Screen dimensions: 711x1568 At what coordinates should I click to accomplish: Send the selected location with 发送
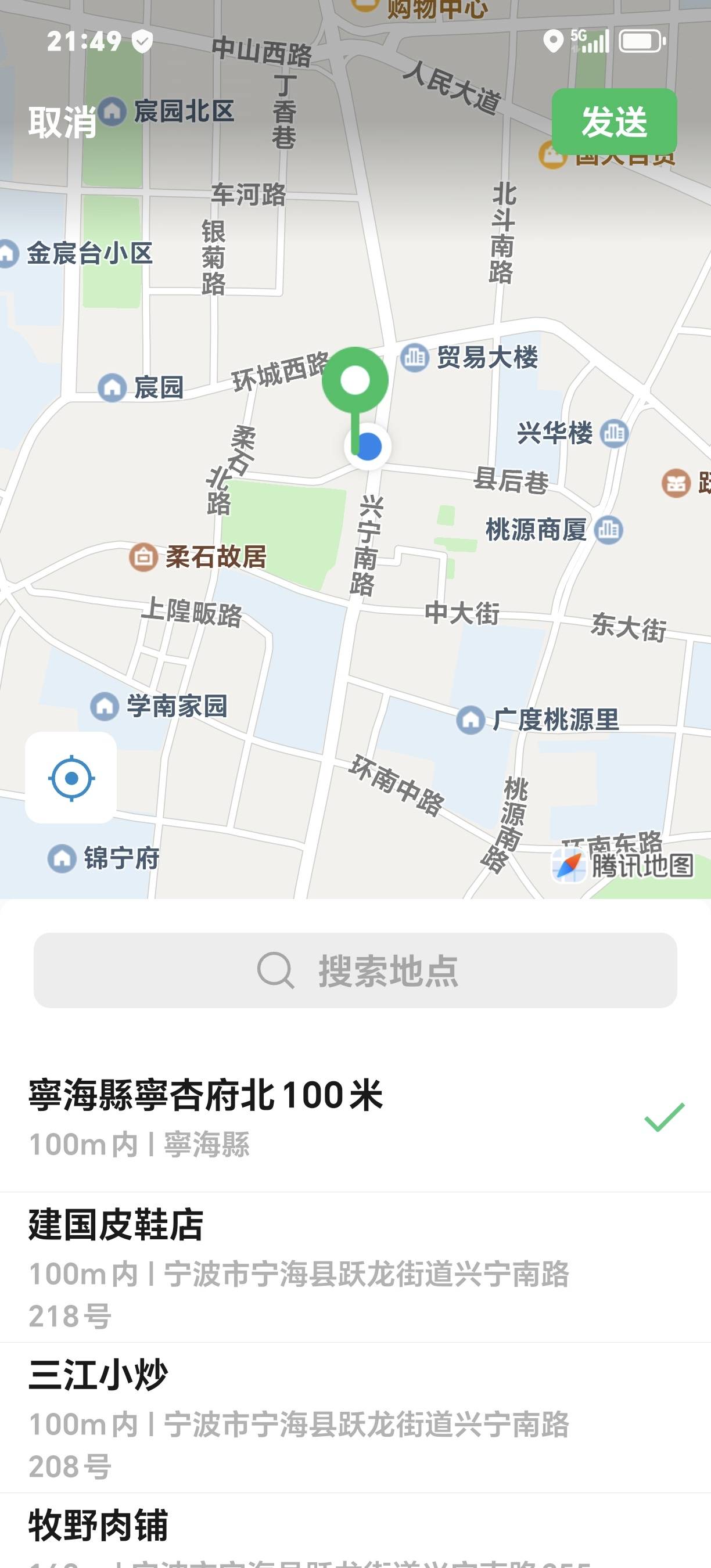[613, 122]
